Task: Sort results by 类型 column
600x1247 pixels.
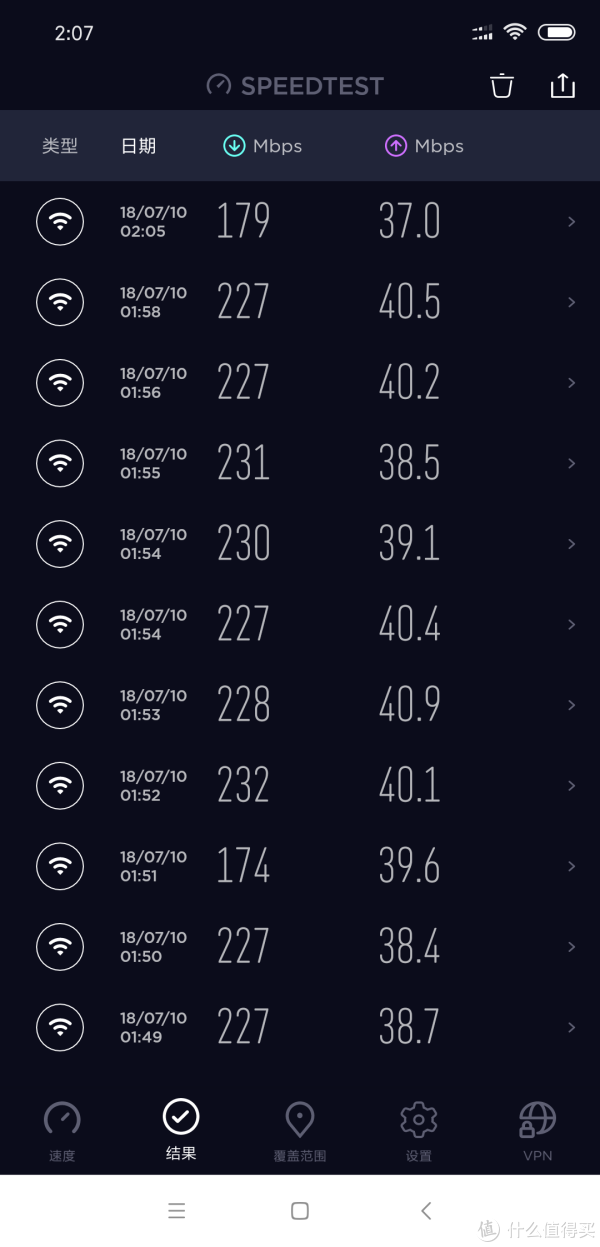Action: coord(60,146)
